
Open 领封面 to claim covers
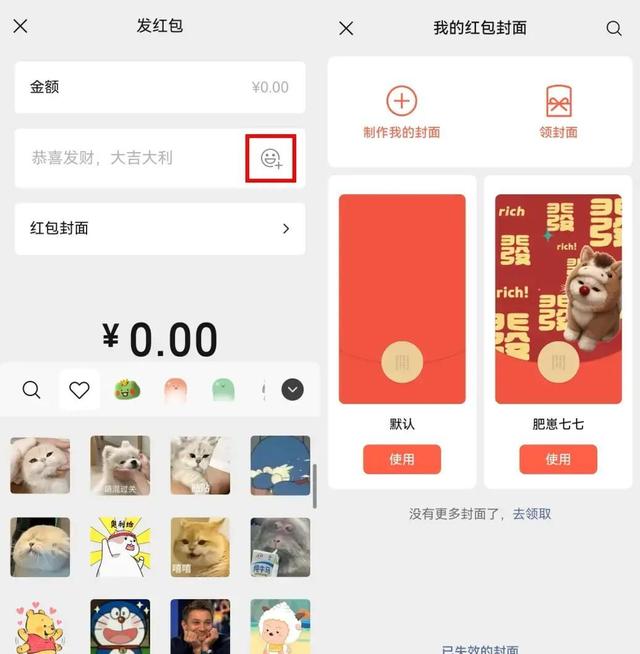[558, 112]
